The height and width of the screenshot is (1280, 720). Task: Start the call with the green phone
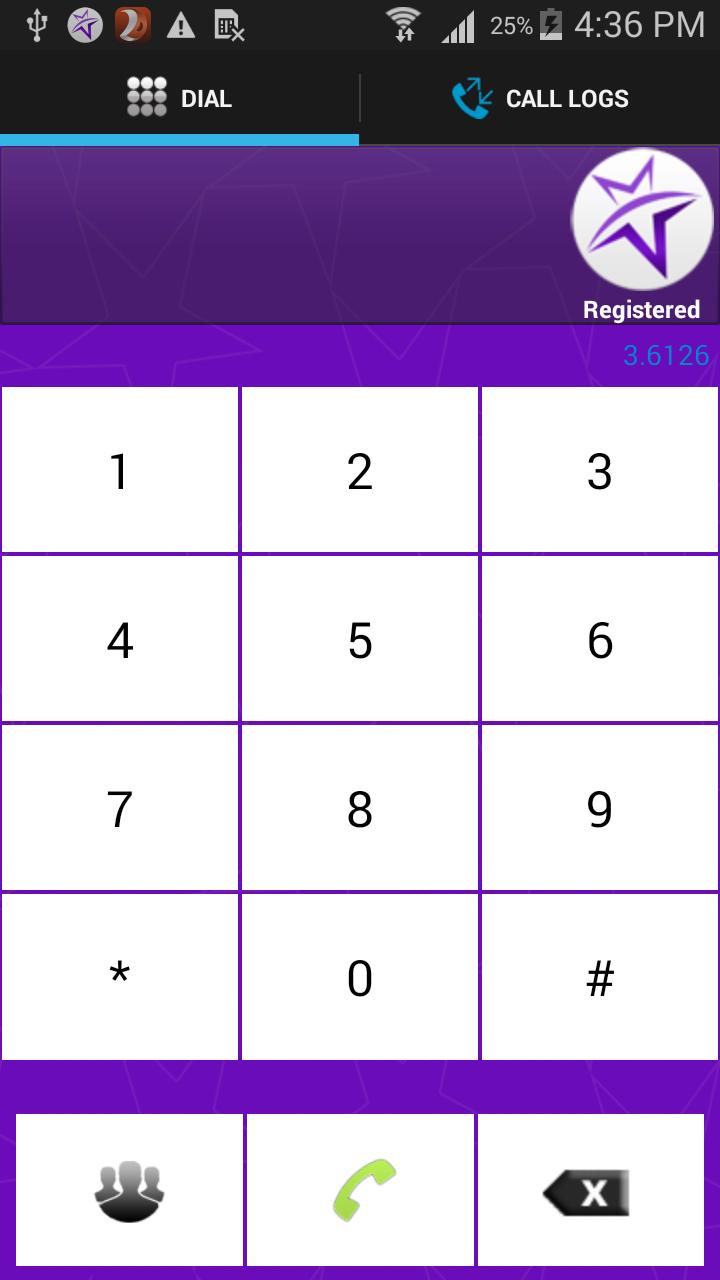pos(361,1190)
